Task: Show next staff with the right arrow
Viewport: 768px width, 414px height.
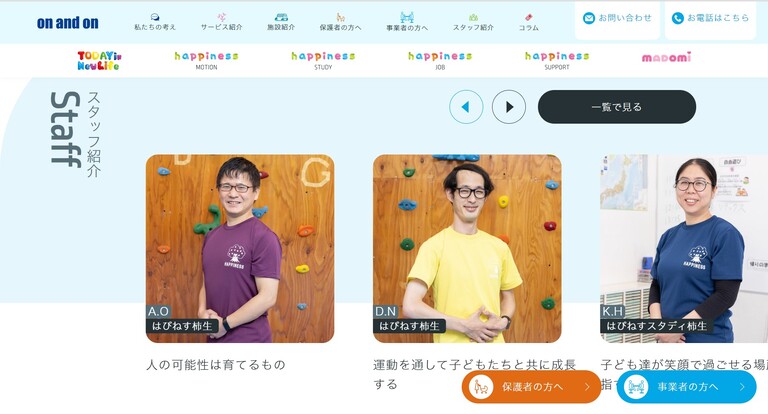Action: pos(509,107)
